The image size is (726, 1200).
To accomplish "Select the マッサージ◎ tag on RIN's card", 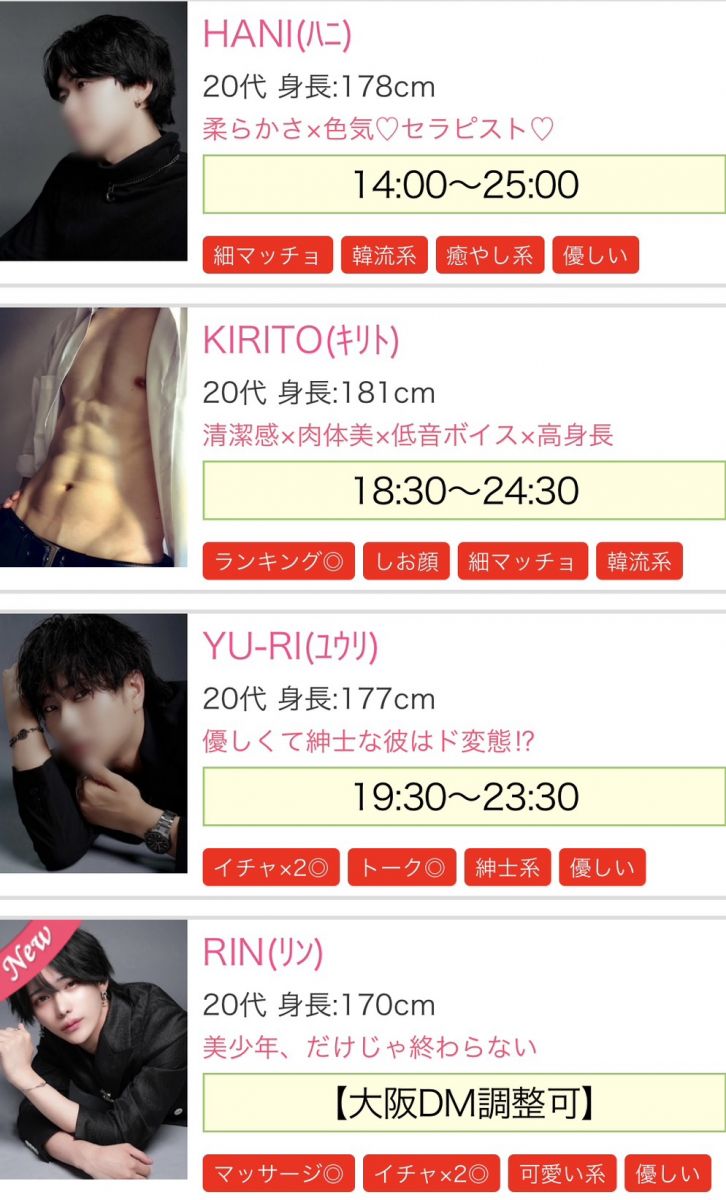I will pyautogui.click(x=278, y=1173).
